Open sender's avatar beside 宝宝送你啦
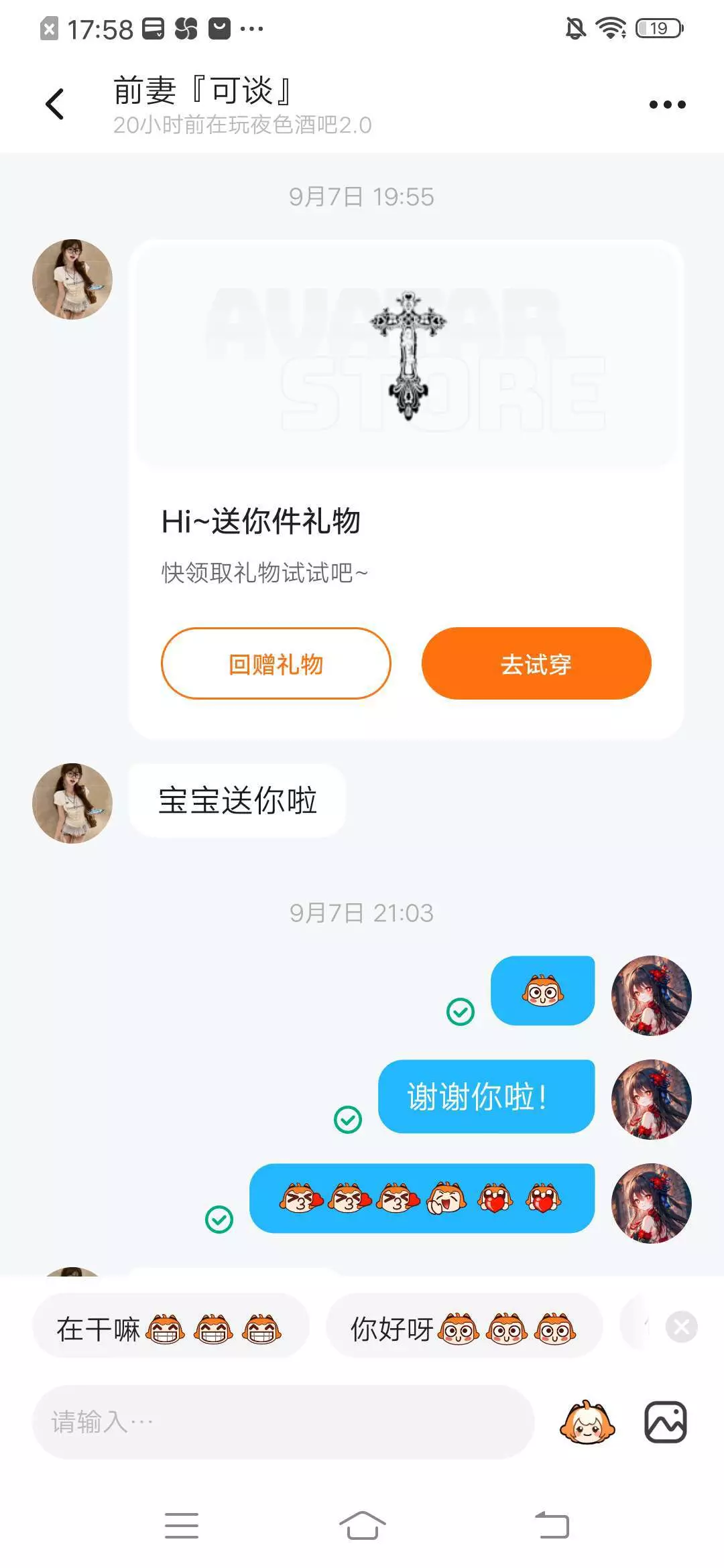The image size is (724, 1568). click(x=72, y=803)
